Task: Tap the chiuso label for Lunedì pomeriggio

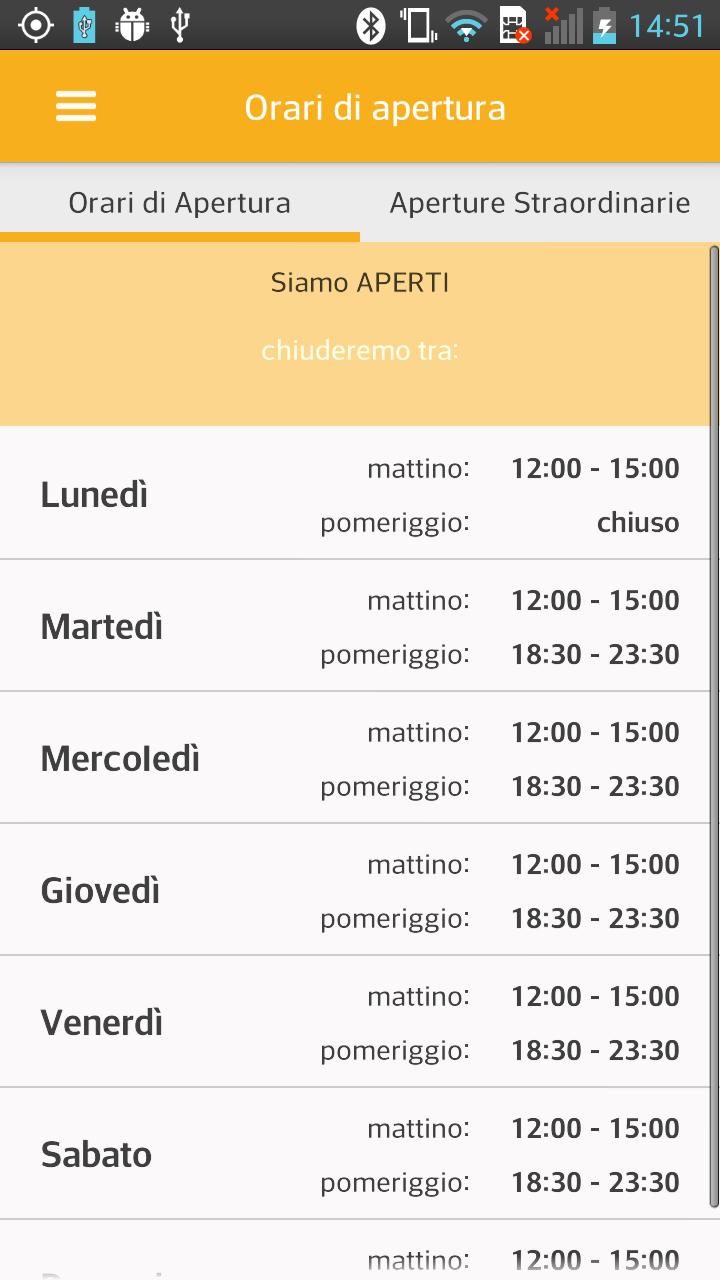Action: point(638,521)
